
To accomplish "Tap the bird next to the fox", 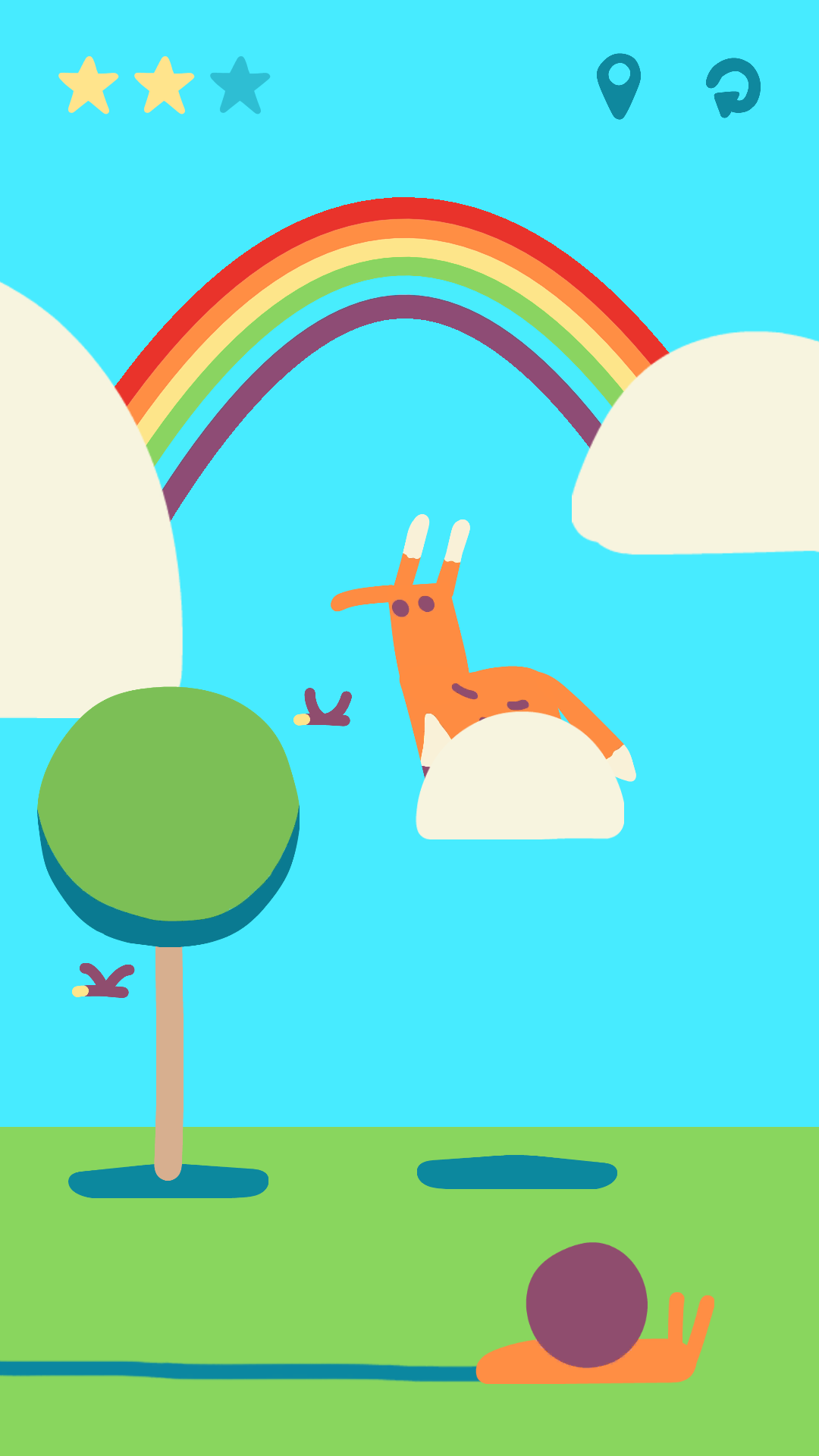I will 323,708.
